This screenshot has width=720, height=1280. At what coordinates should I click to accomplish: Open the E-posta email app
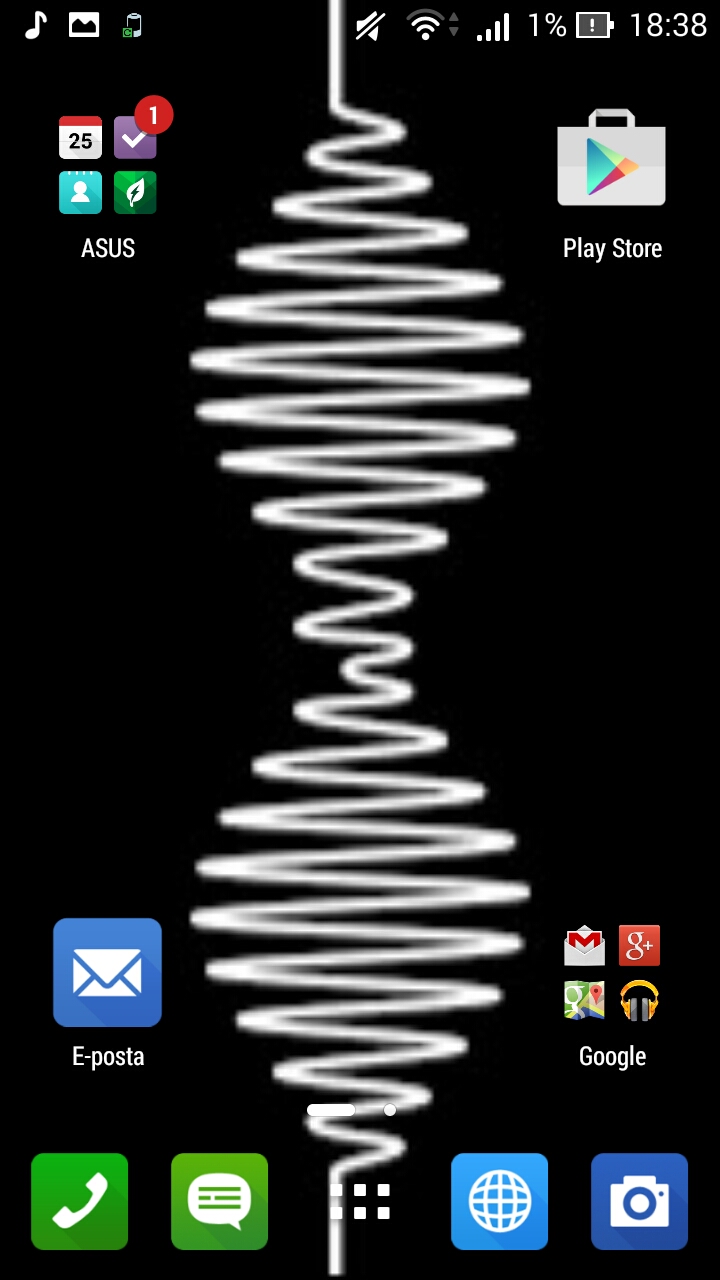(107, 972)
